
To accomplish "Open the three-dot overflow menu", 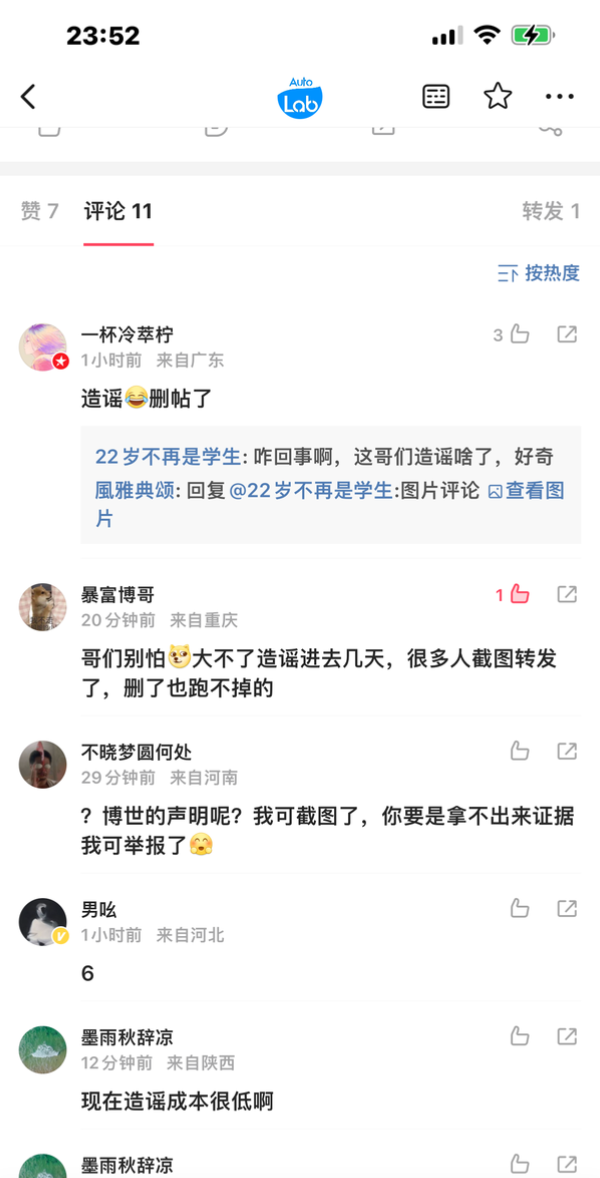I will tap(559, 97).
